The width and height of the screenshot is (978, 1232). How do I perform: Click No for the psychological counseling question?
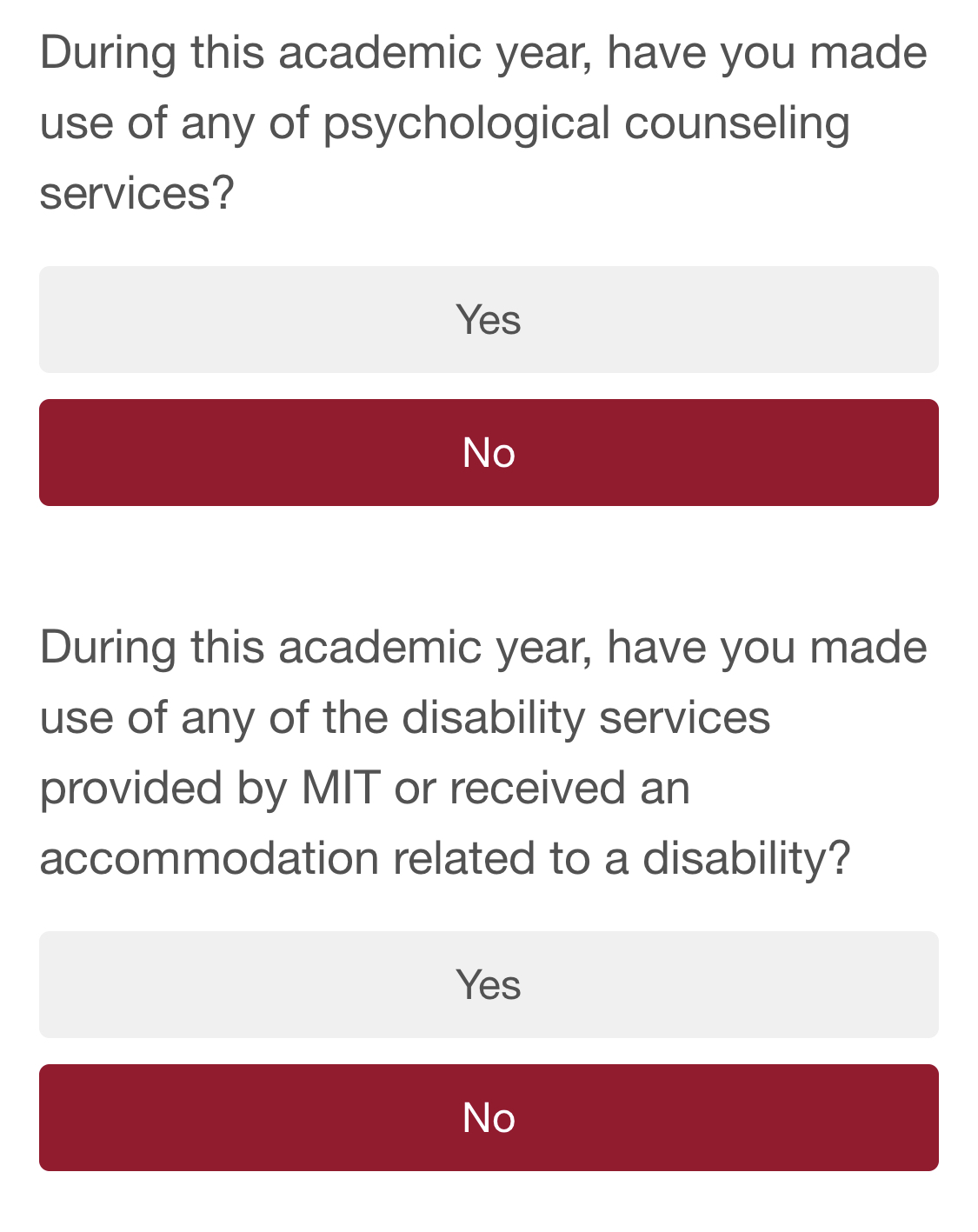(x=489, y=452)
